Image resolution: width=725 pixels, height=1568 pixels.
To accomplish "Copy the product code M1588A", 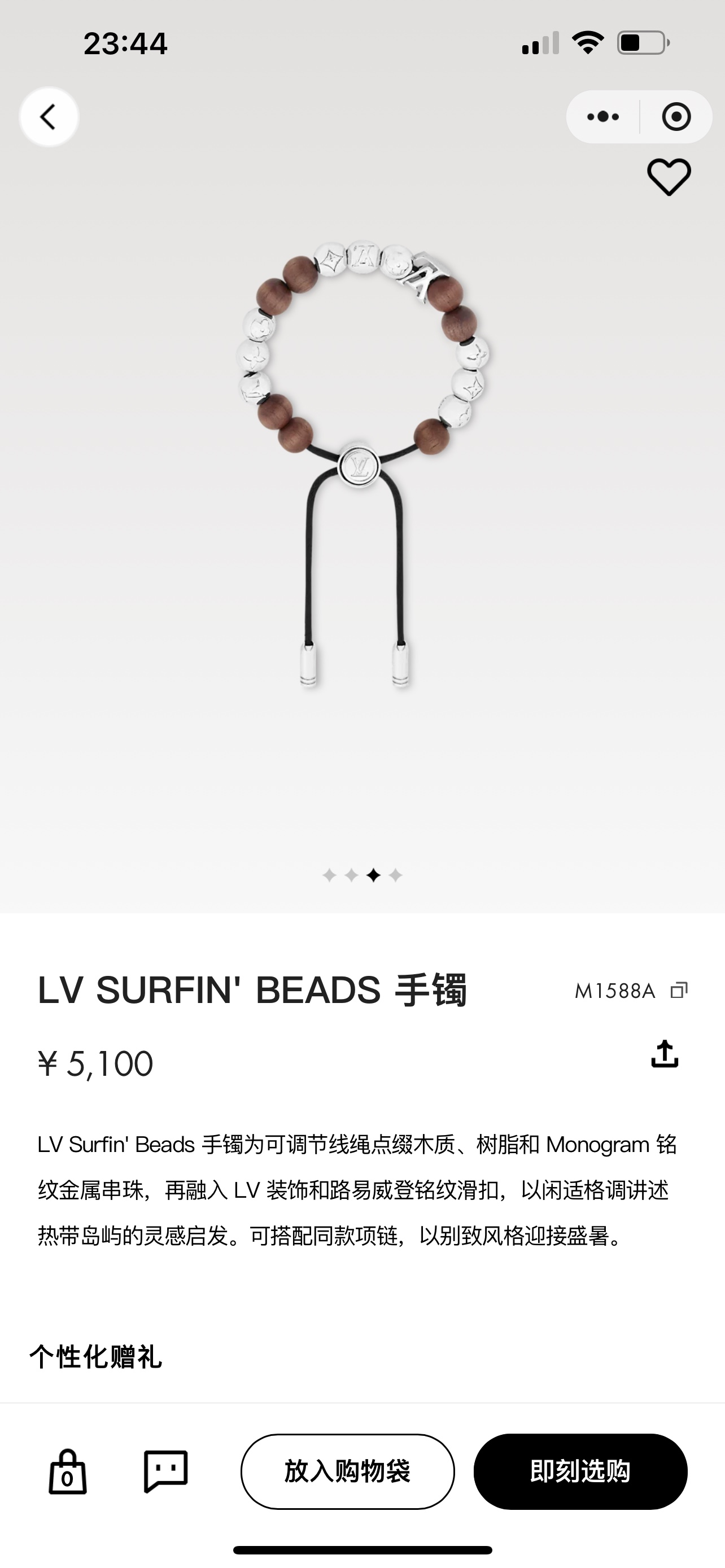I will 679,991.
